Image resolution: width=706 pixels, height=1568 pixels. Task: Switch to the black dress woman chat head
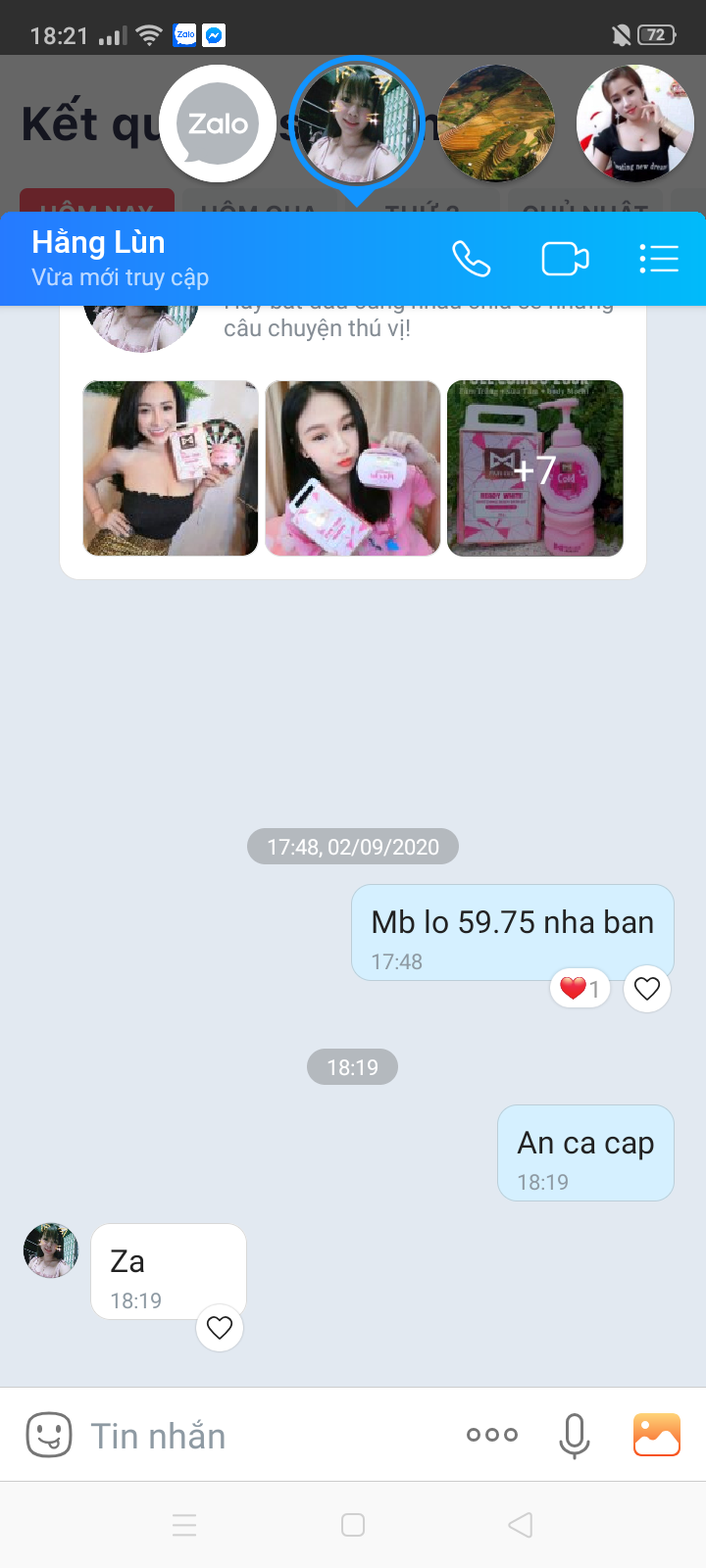635,123
